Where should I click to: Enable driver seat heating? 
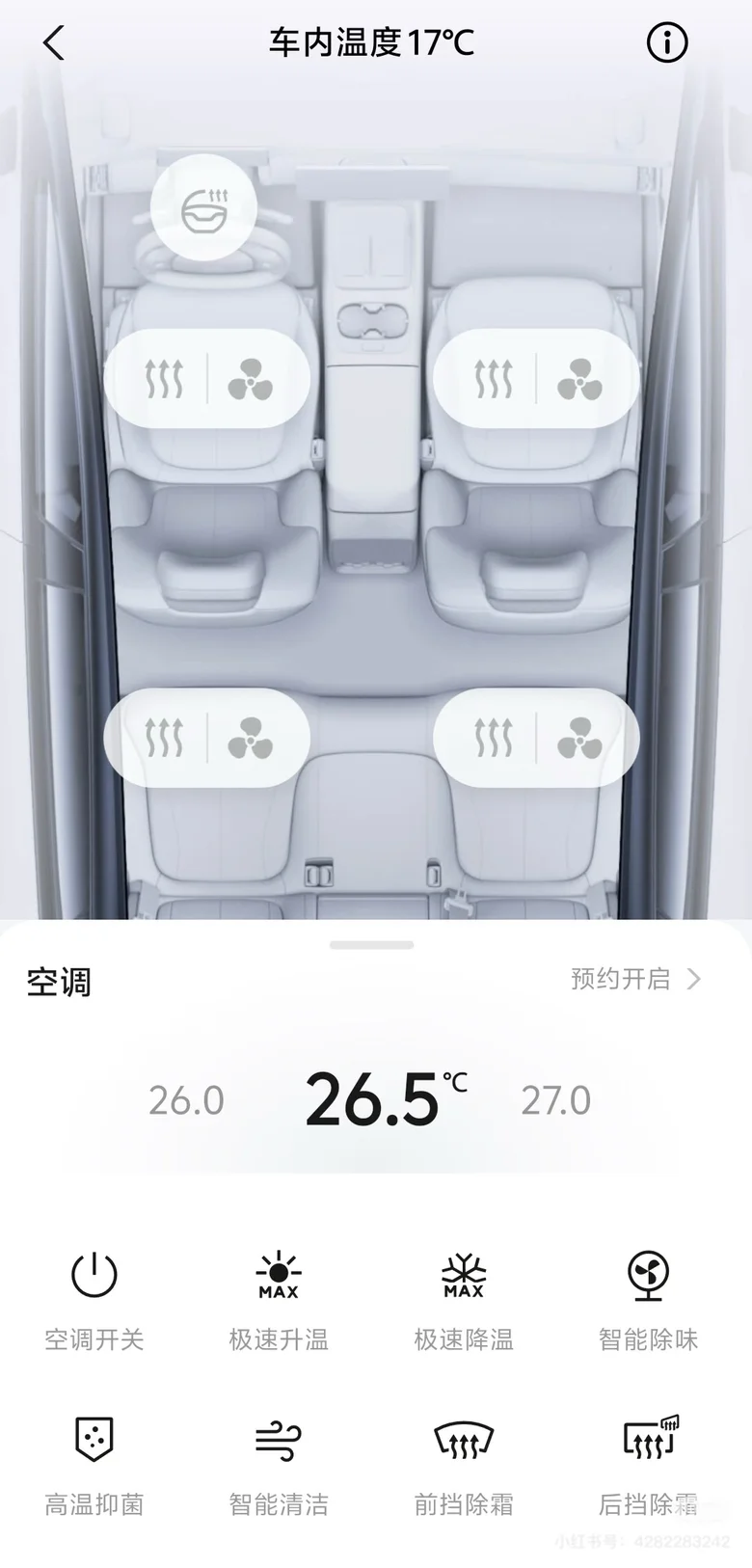tap(164, 379)
